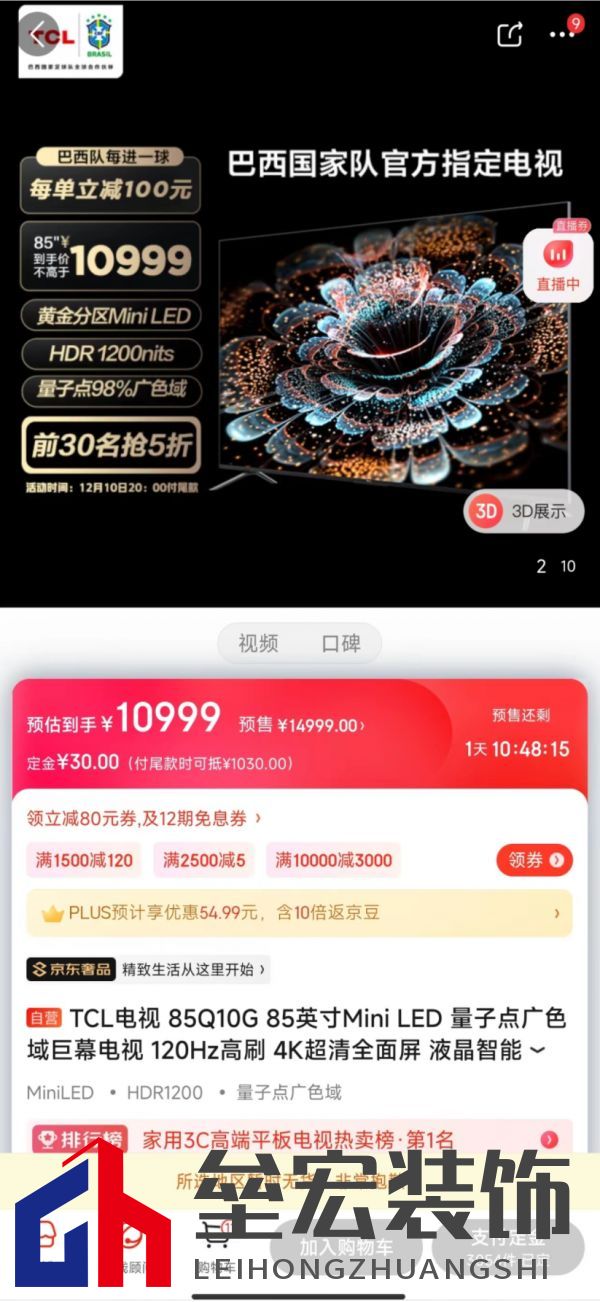Open the 京东奢品 link
The height and width of the screenshot is (1302, 600).
click(148, 969)
